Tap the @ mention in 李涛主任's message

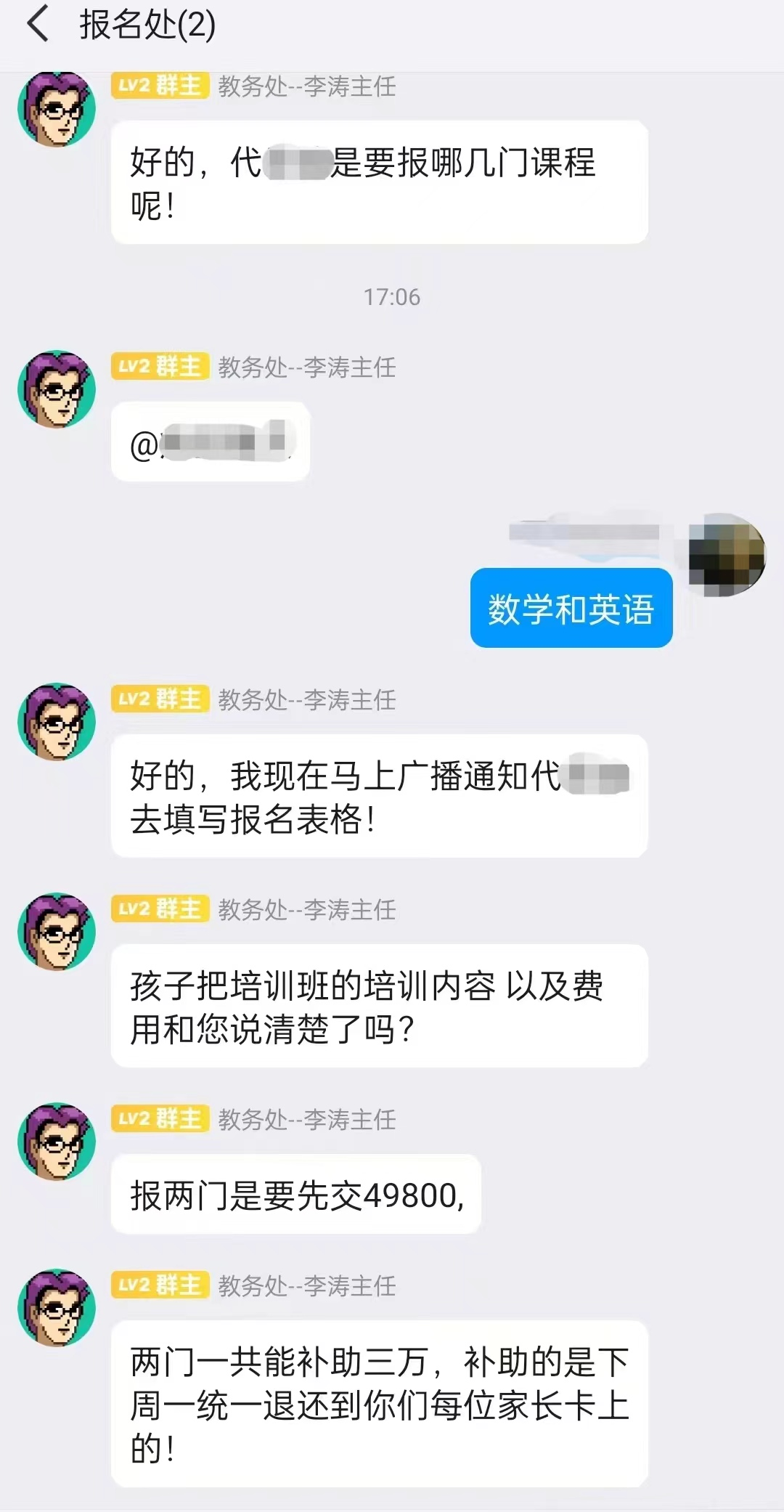coord(211,442)
